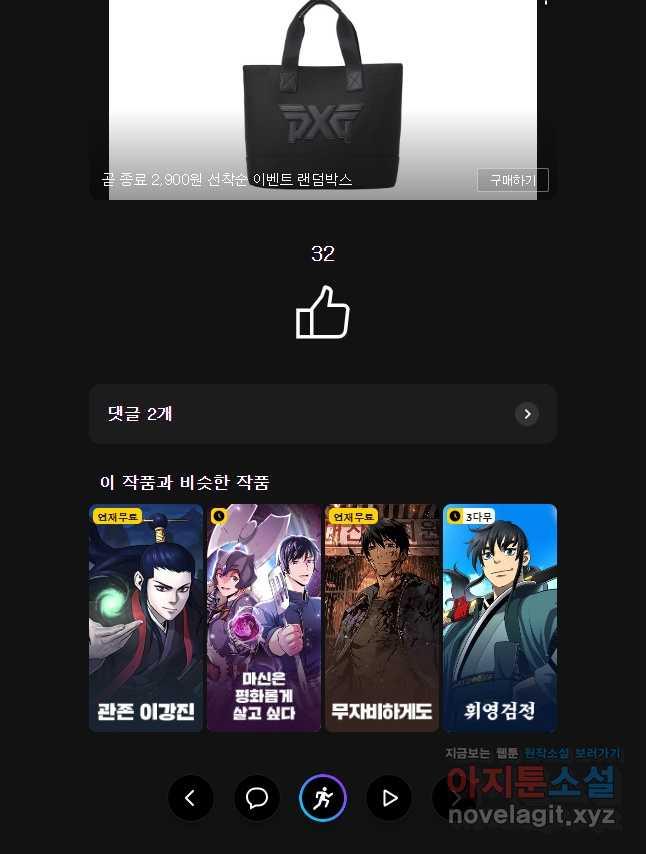Tap the running figure icon in the bottom bar
This screenshot has height=854, width=646.
323,798
